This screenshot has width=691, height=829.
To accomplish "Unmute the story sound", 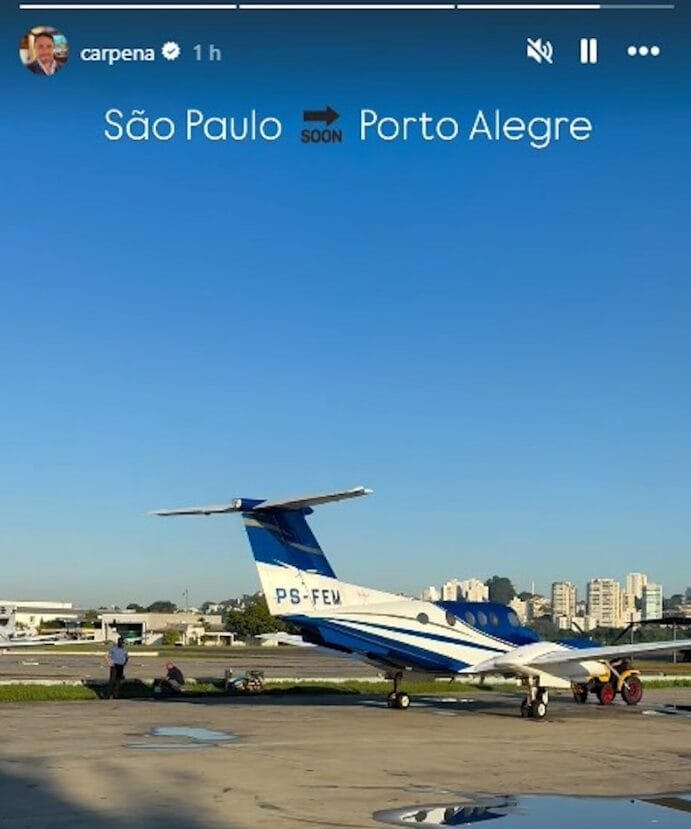I will click(x=539, y=51).
